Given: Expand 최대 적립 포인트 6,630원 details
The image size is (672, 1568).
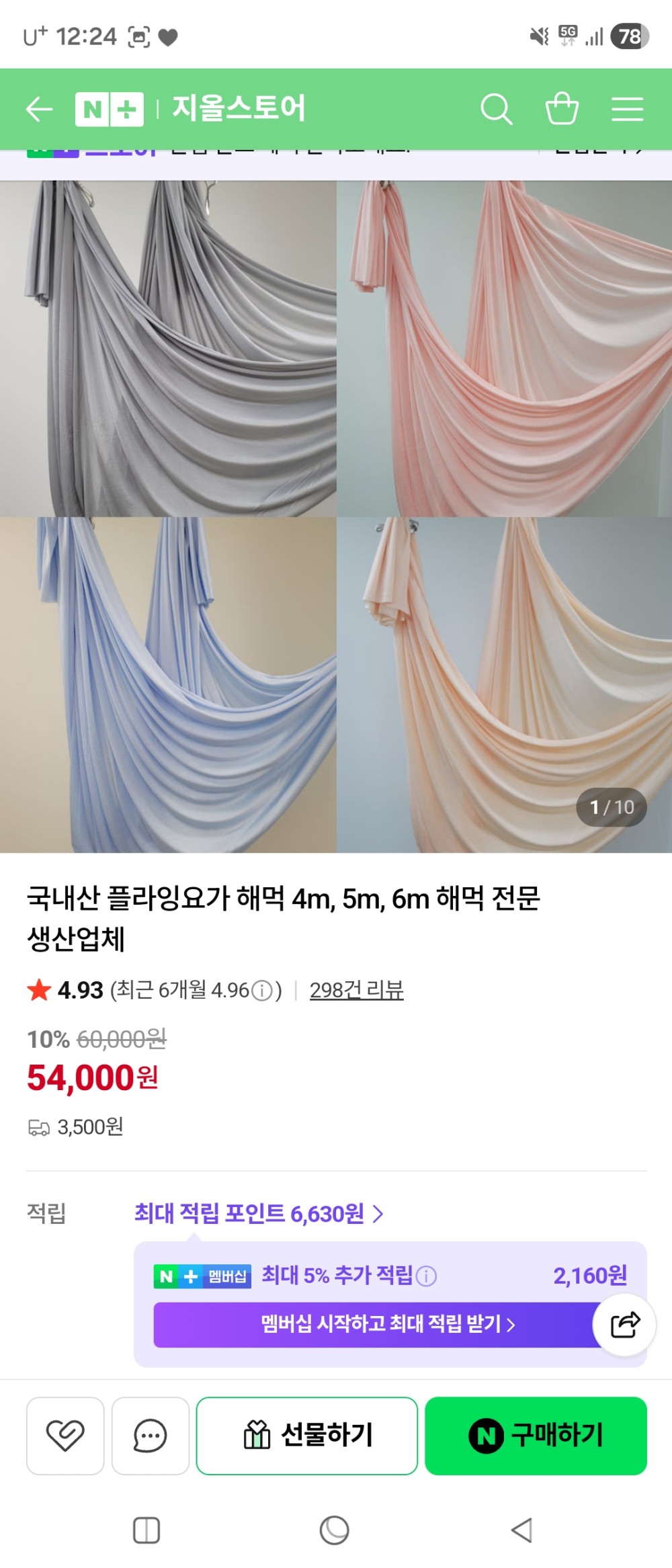Looking at the screenshot, I should (x=259, y=1213).
